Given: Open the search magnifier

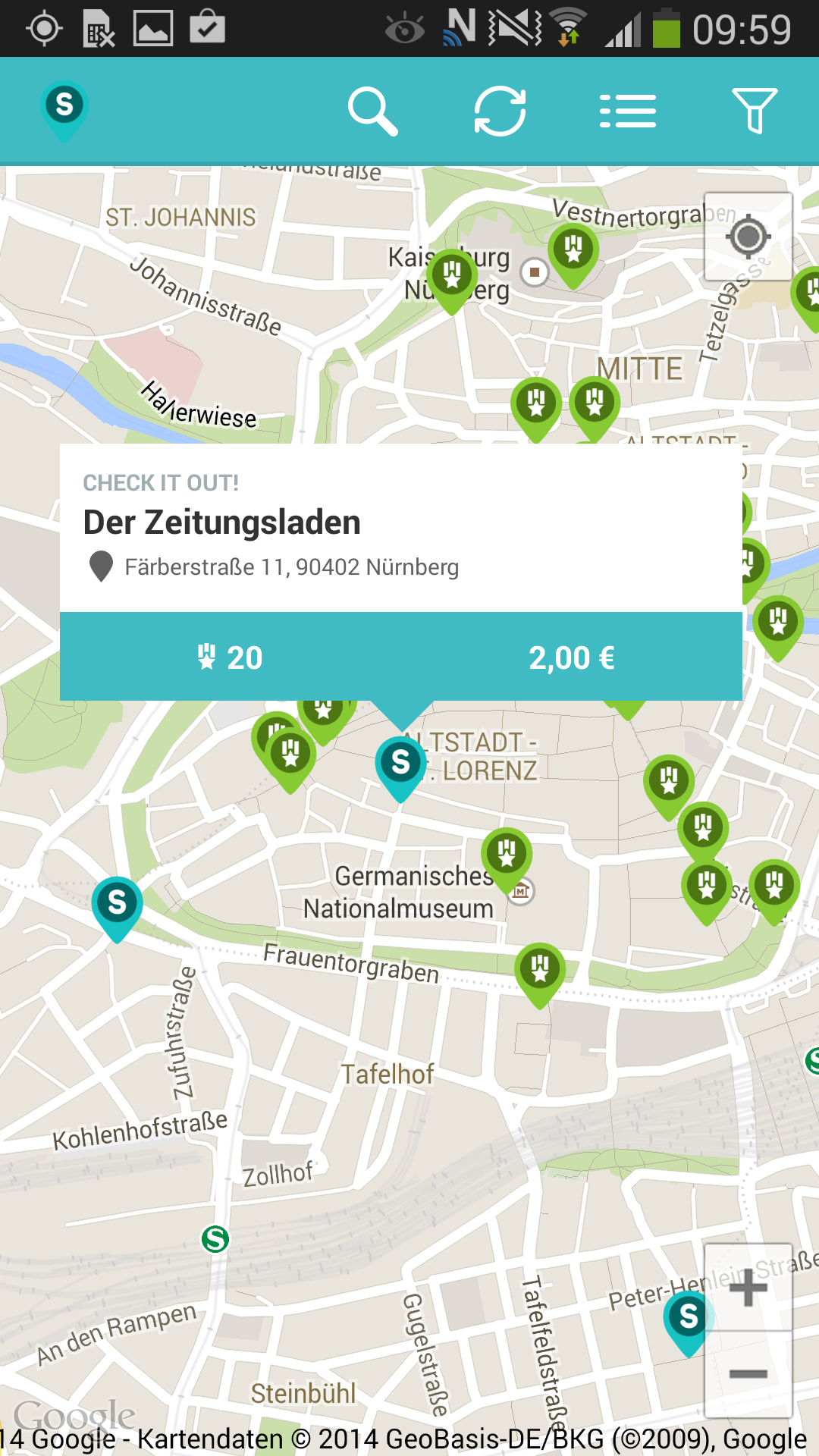Looking at the screenshot, I should pos(372,111).
